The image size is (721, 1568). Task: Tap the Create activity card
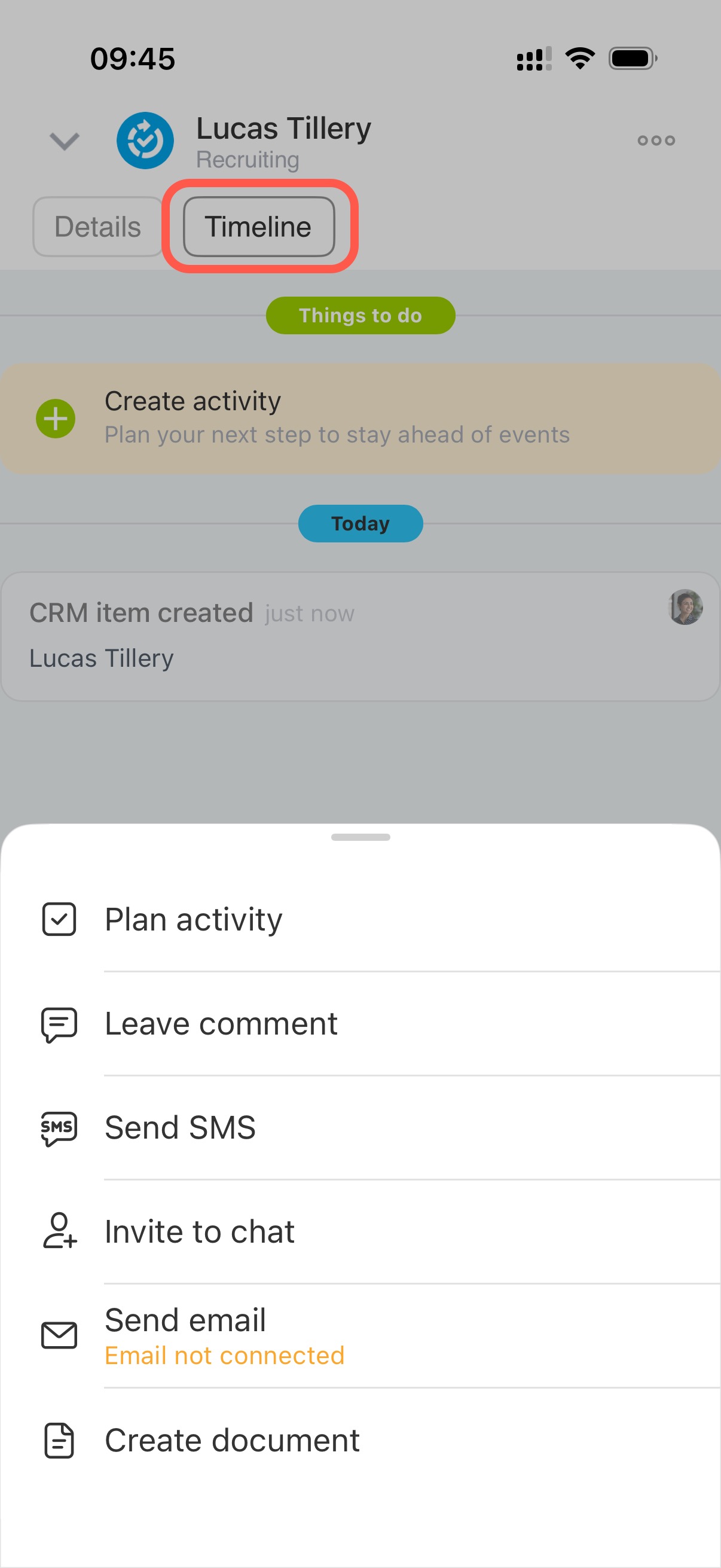(360, 418)
